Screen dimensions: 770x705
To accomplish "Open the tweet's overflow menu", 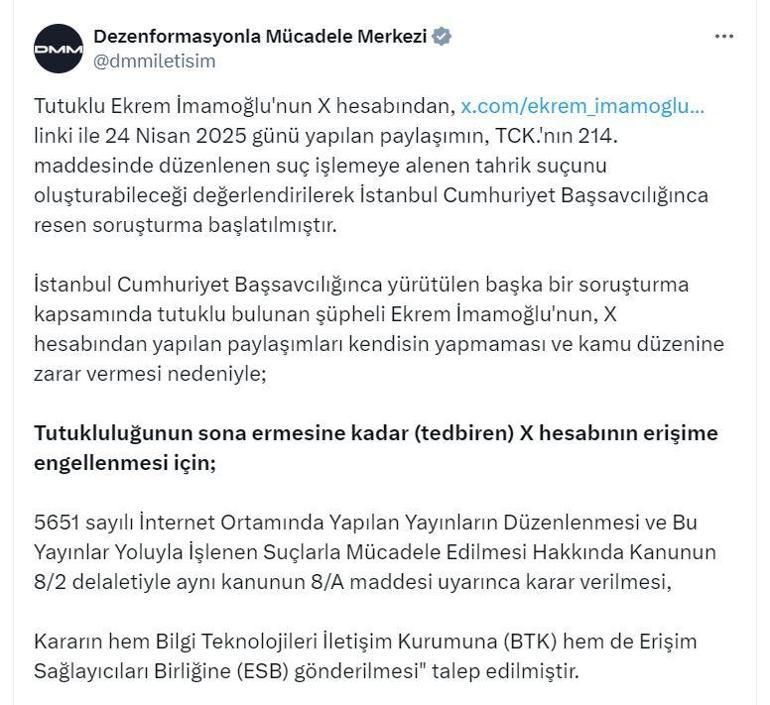I will coord(724,37).
